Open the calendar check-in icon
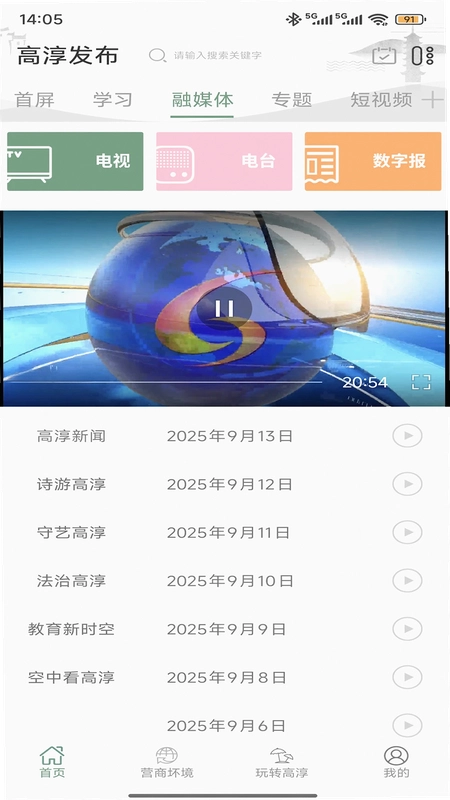450x800 pixels. pos(384,55)
